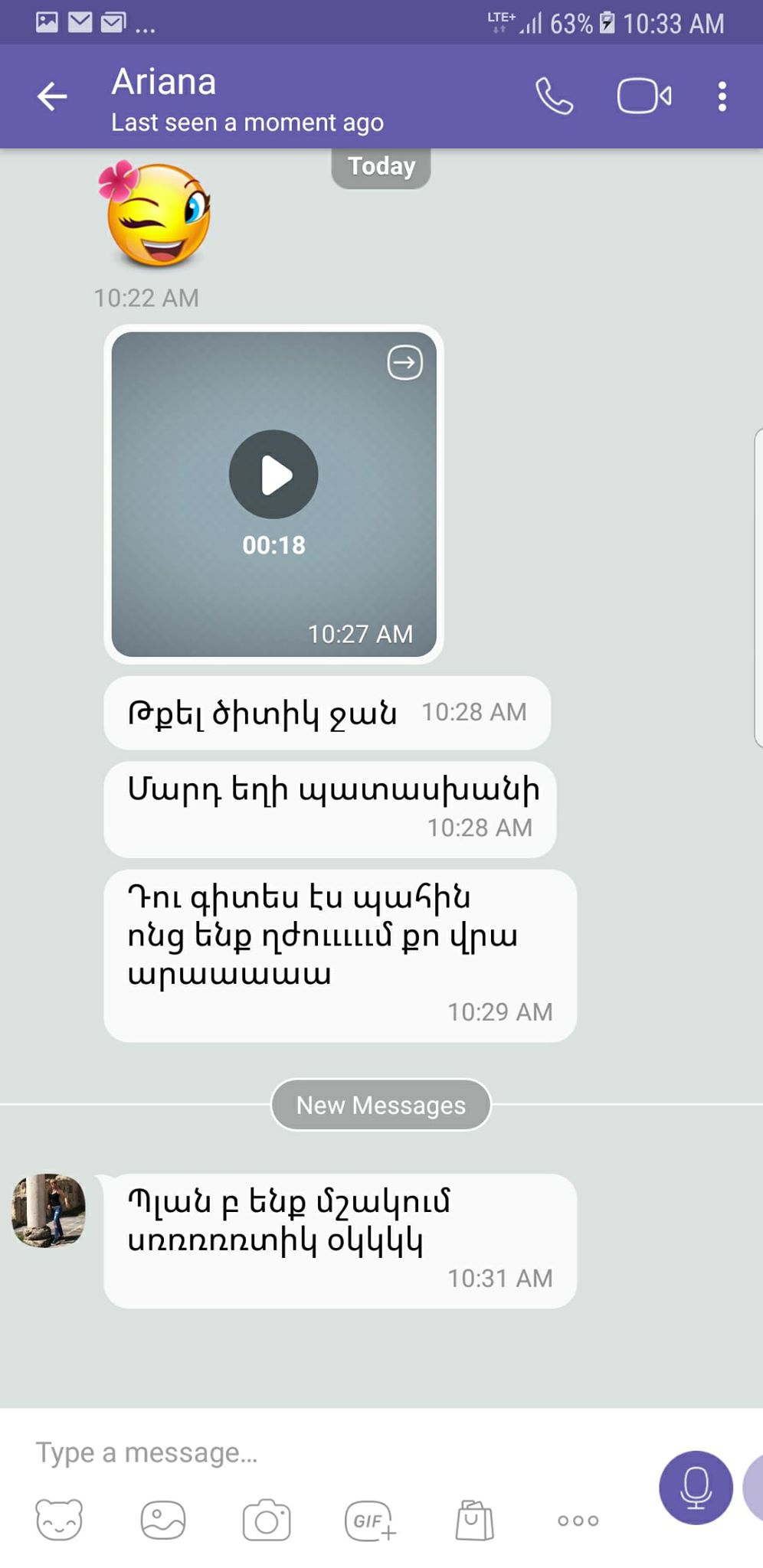This screenshot has height=1568, width=763.
Task: Start a video call with Ariana
Action: pos(643,97)
